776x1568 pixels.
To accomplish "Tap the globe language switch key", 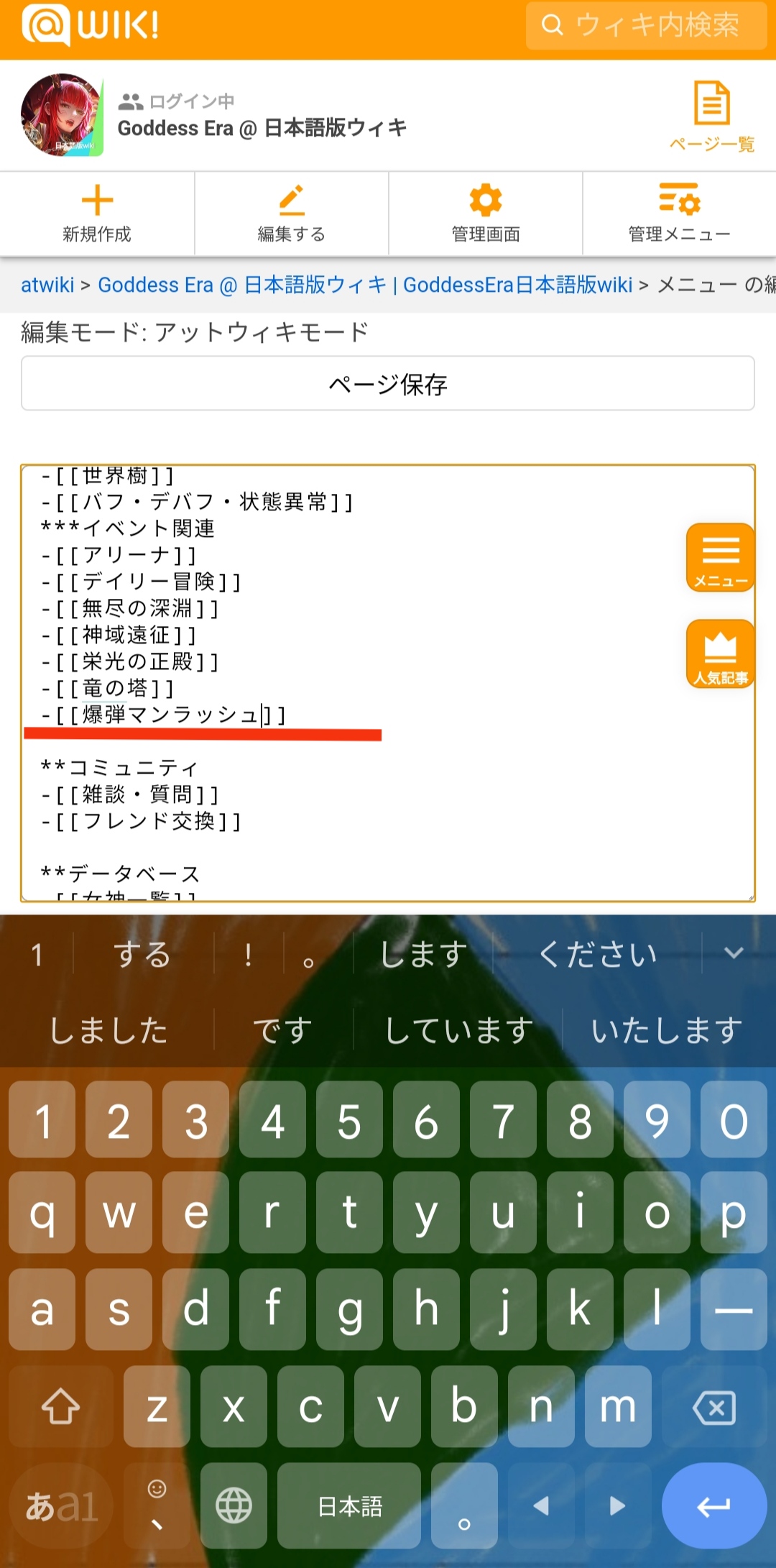I will click(x=234, y=1505).
